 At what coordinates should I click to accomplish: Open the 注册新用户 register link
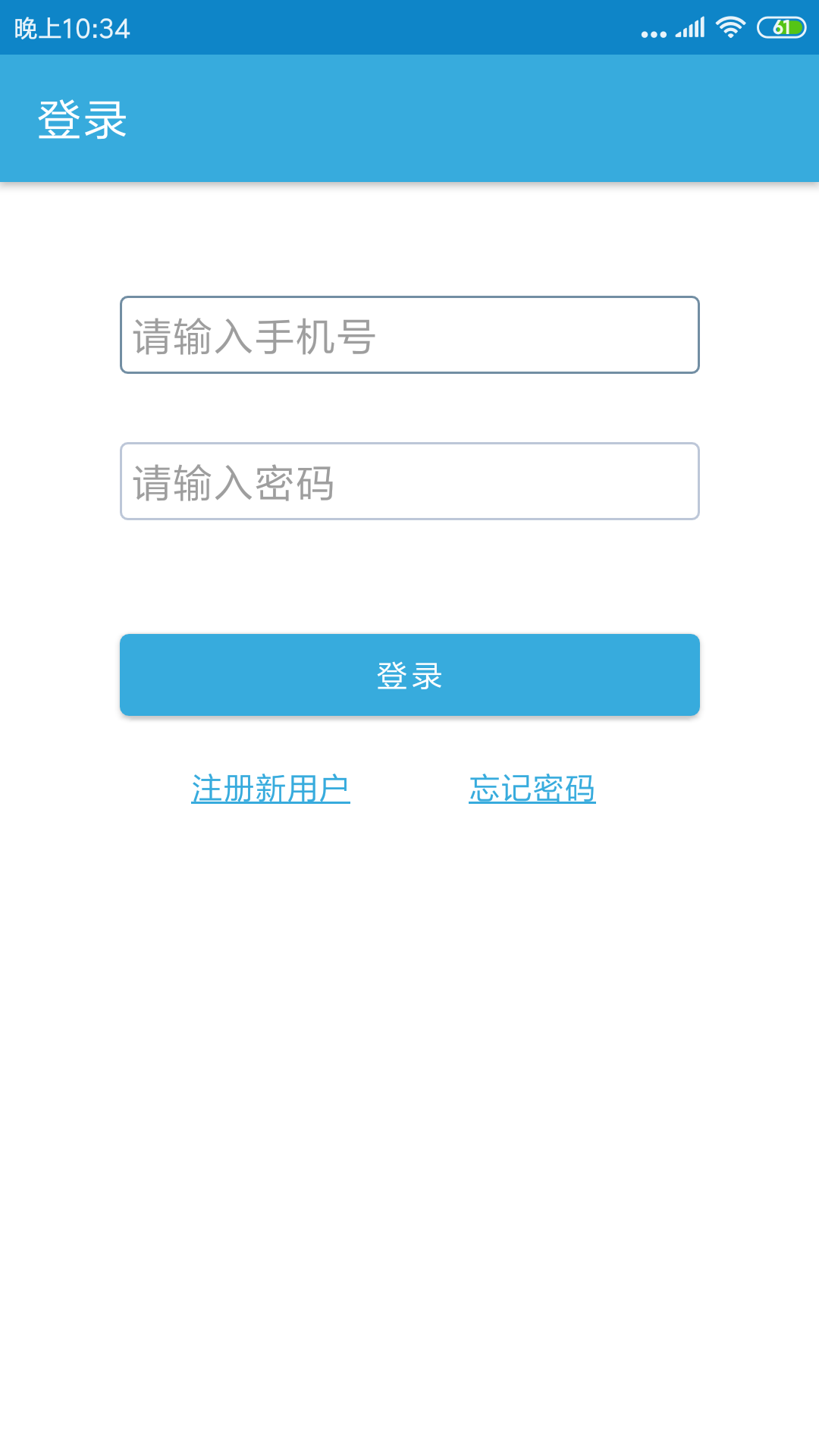pyautogui.click(x=271, y=789)
